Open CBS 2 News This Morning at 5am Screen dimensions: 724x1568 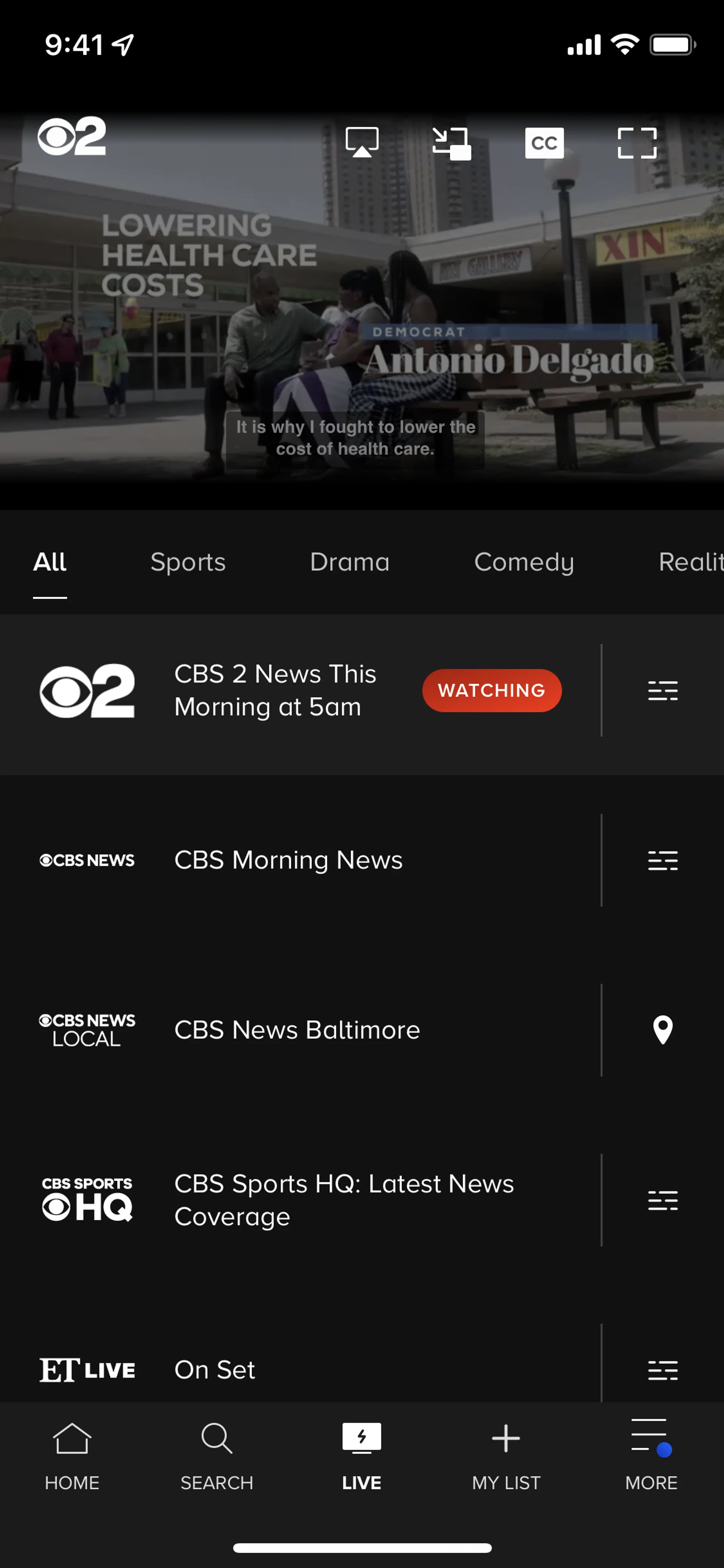(x=275, y=690)
